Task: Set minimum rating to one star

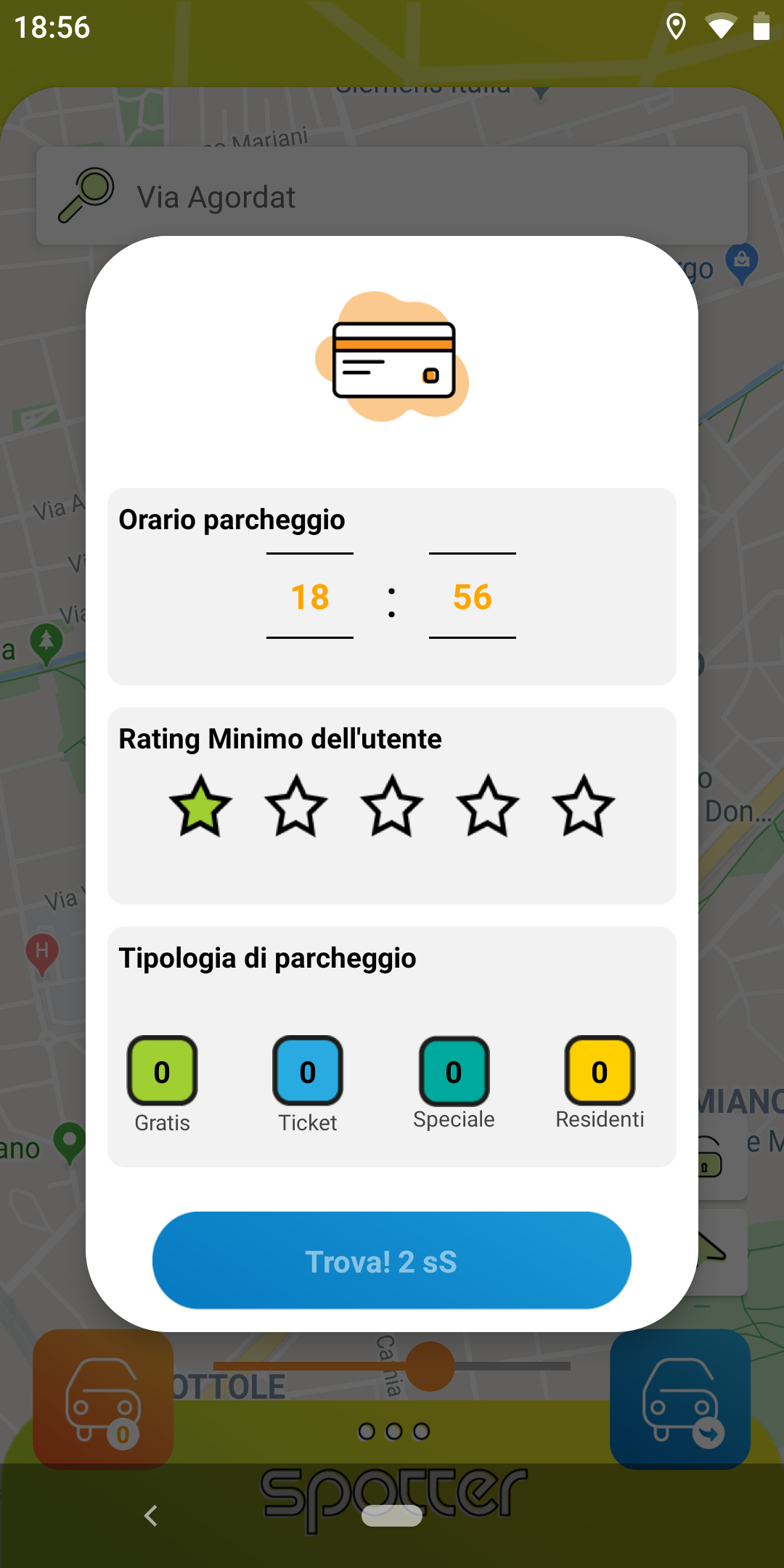Action: 200,806
